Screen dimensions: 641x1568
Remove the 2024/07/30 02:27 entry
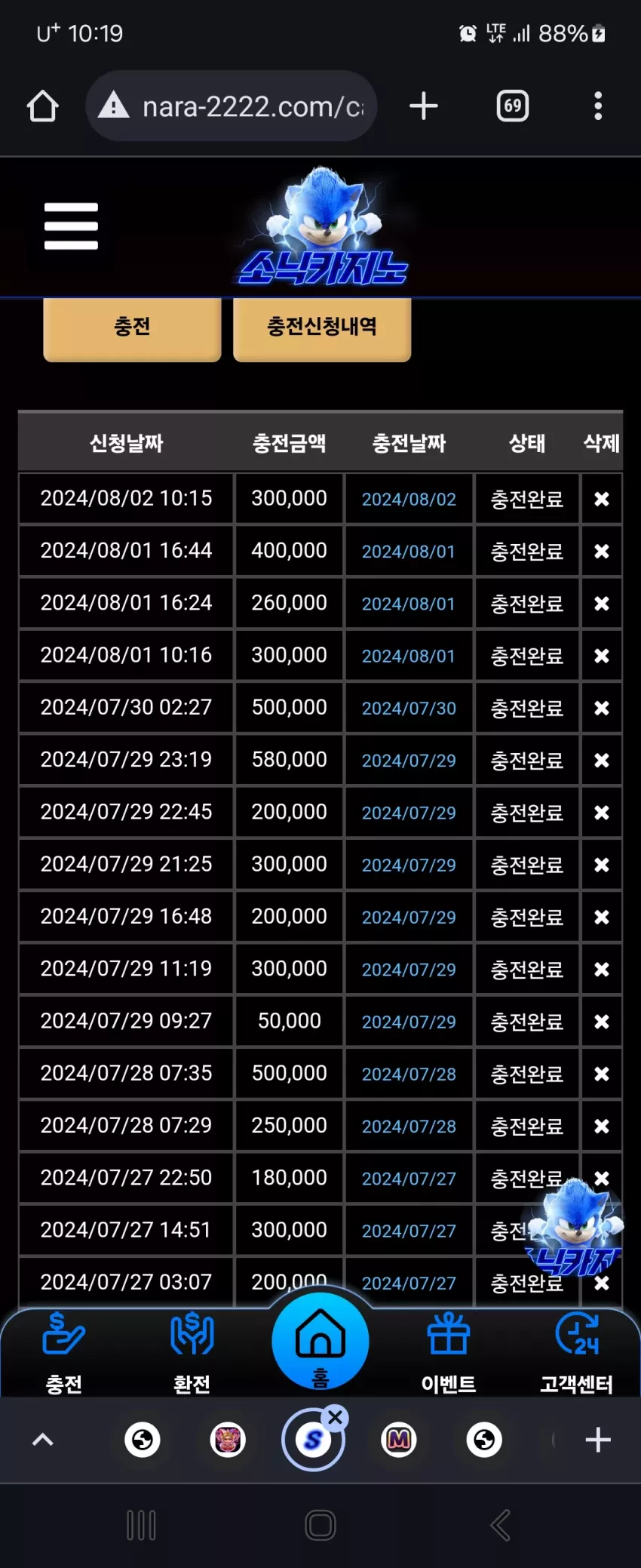[x=602, y=708]
